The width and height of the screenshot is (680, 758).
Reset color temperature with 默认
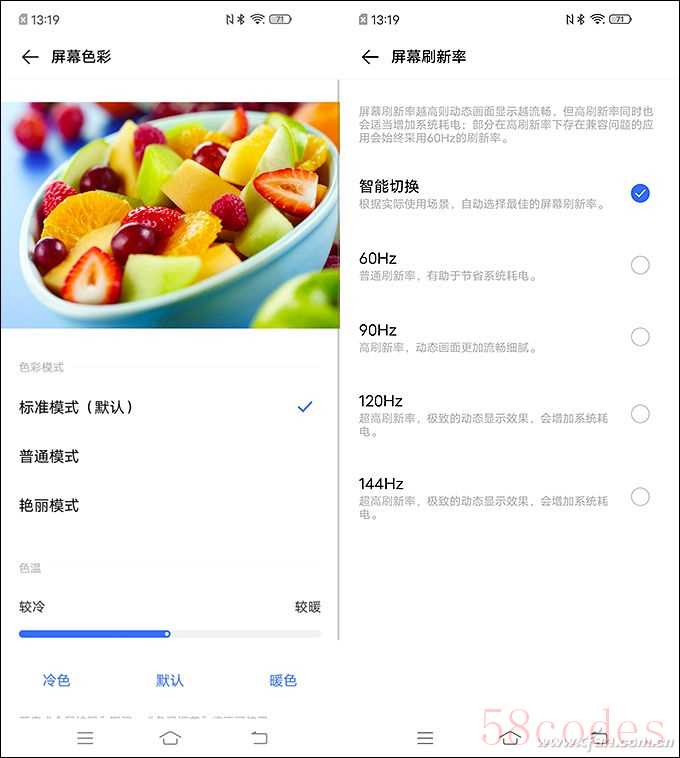pyautogui.click(x=170, y=681)
